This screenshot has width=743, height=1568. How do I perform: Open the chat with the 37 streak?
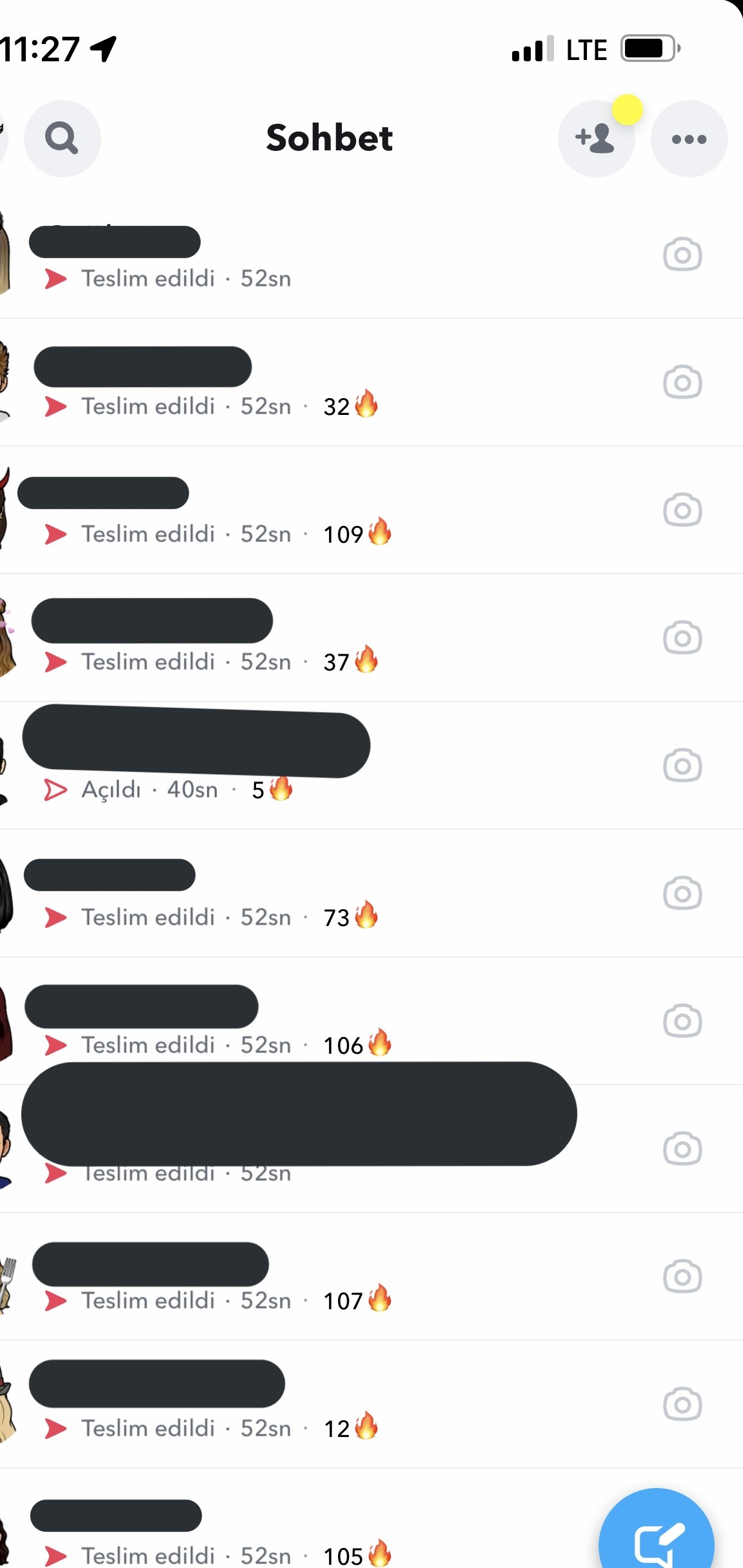pos(371,638)
